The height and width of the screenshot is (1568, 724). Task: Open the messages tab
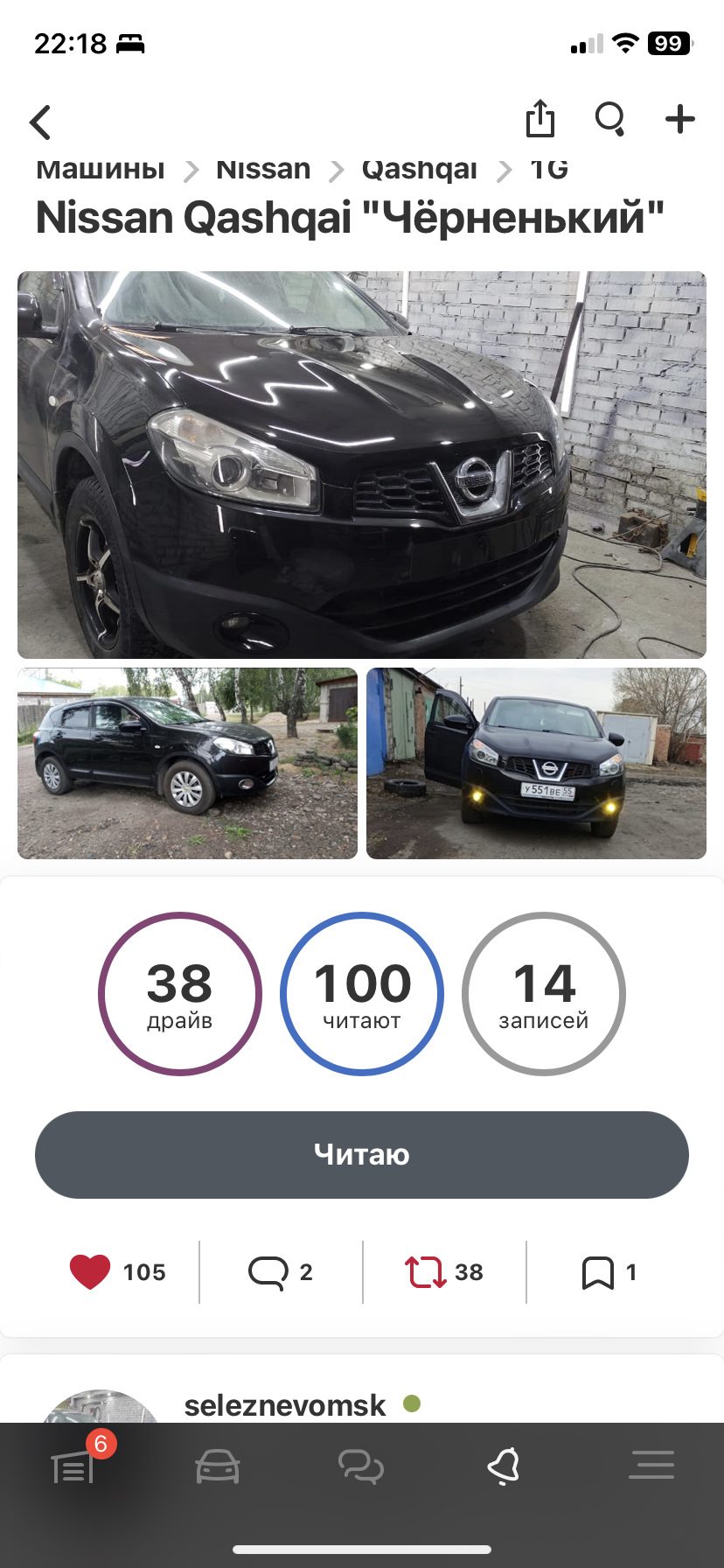tap(361, 1466)
